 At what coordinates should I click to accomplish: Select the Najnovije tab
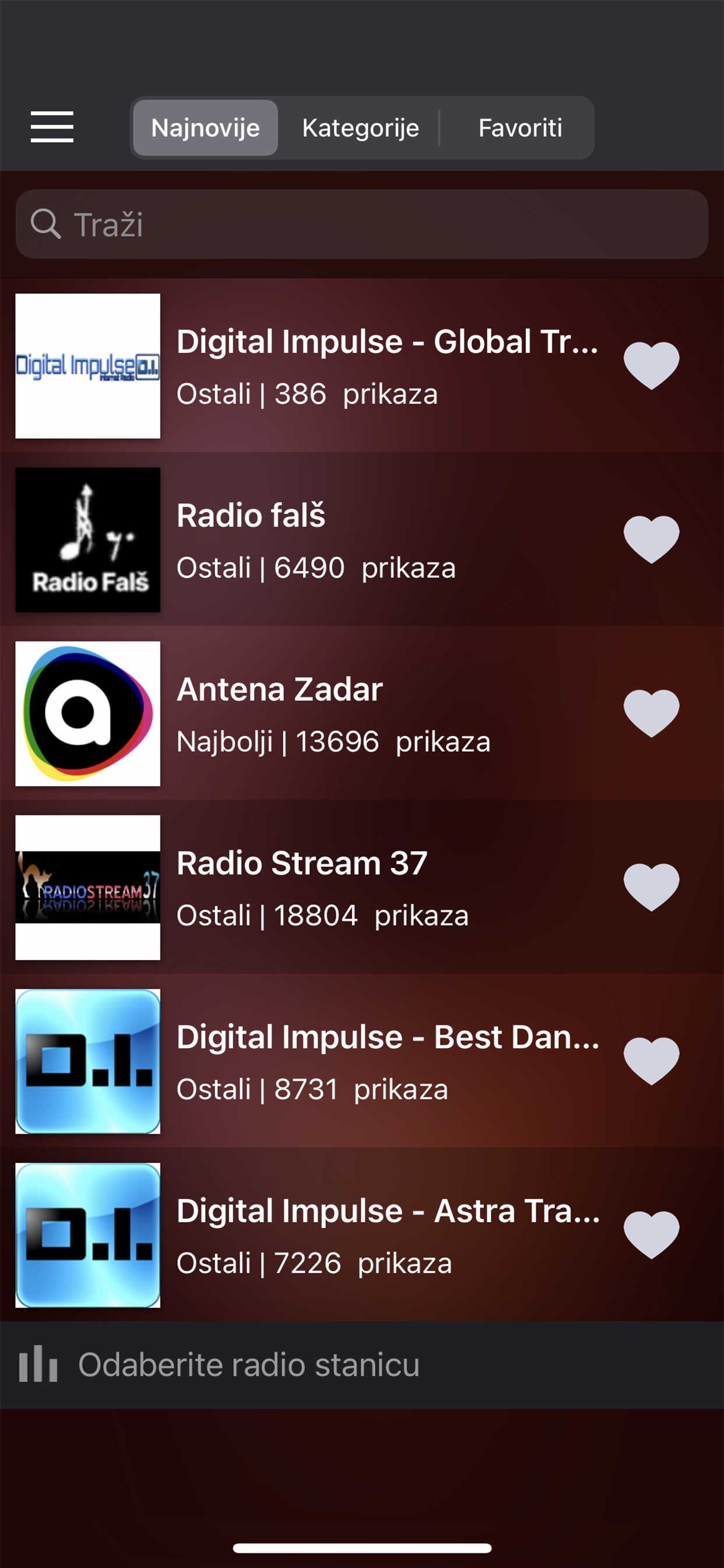(x=206, y=128)
